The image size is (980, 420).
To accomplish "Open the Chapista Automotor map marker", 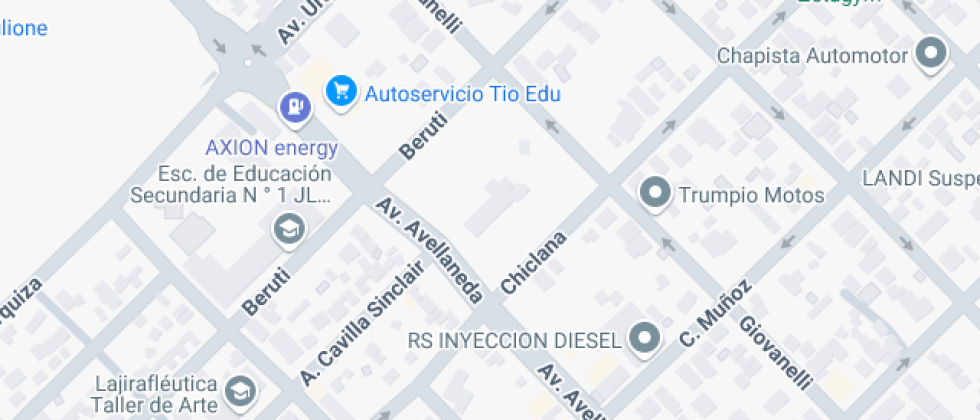I will [932, 53].
